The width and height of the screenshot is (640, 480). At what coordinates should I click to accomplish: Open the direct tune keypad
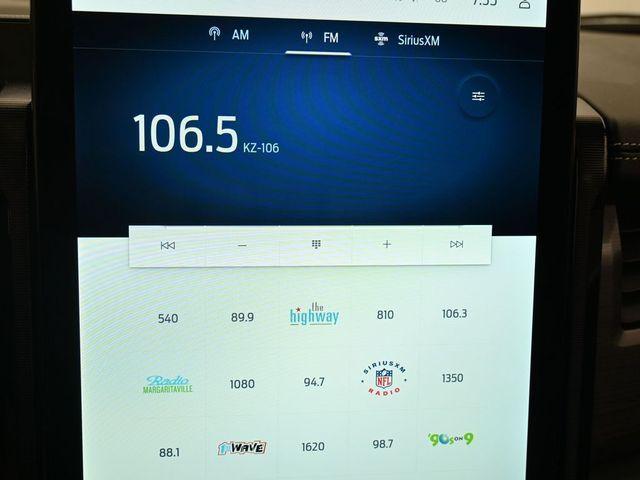(x=316, y=245)
